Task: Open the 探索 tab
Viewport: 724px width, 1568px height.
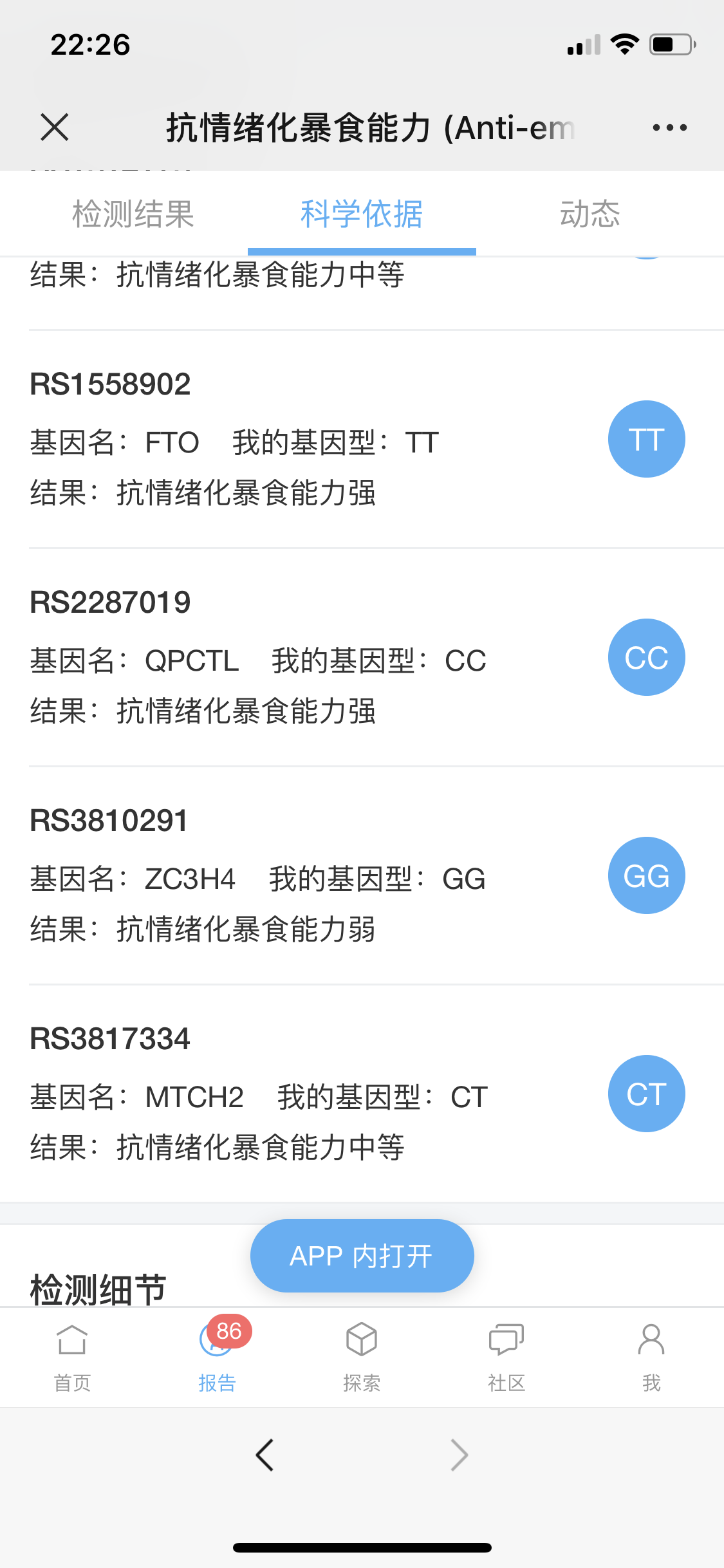Action: [x=362, y=1355]
